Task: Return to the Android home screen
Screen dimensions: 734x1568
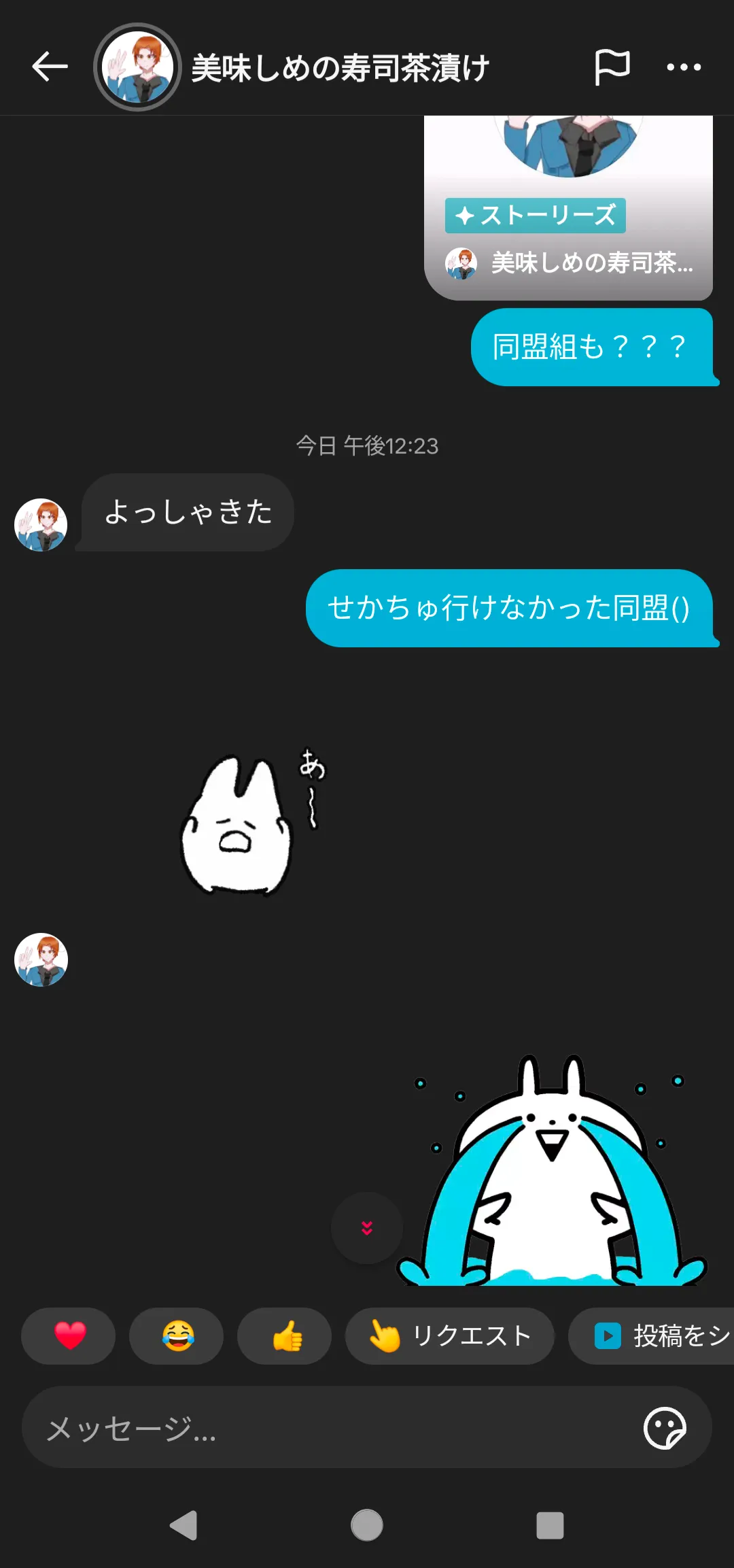Action: (x=367, y=1525)
